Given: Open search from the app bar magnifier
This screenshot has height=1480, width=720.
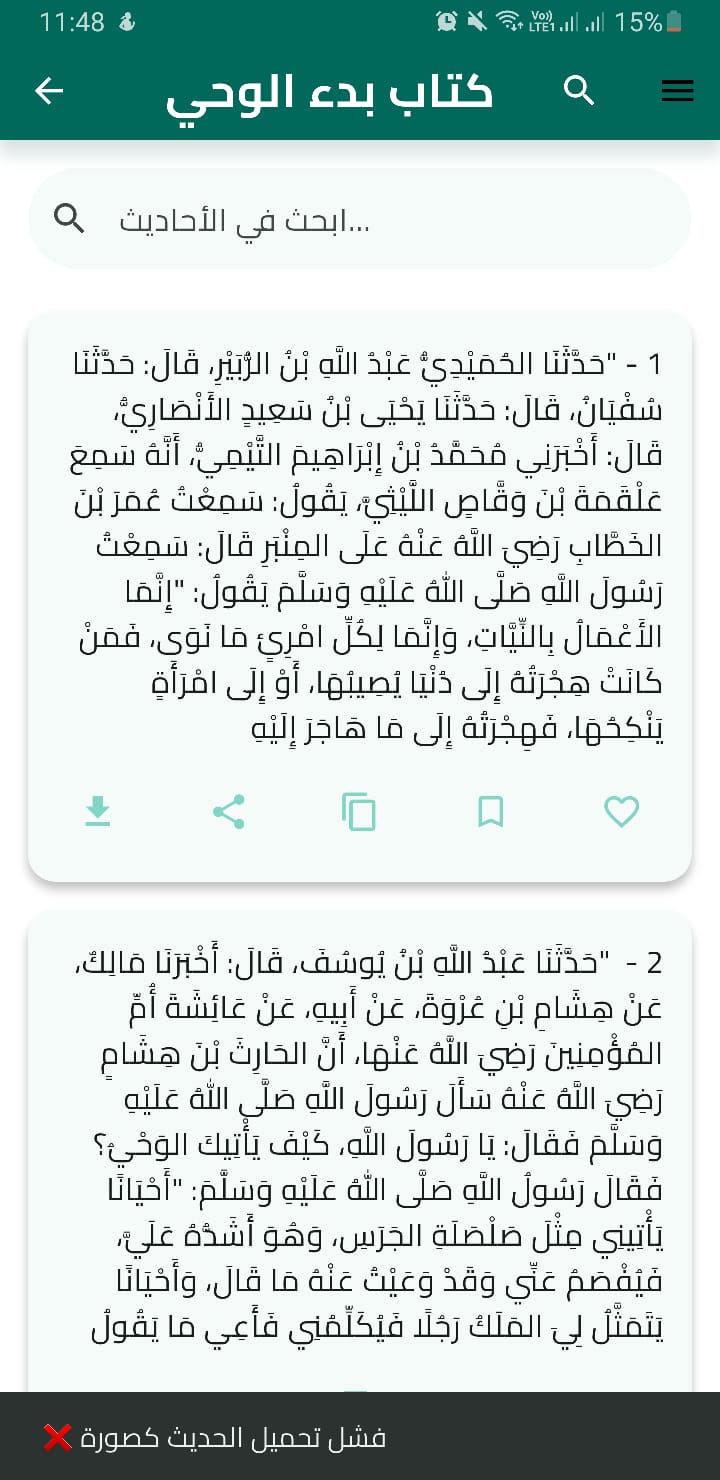Looking at the screenshot, I should coord(579,91).
